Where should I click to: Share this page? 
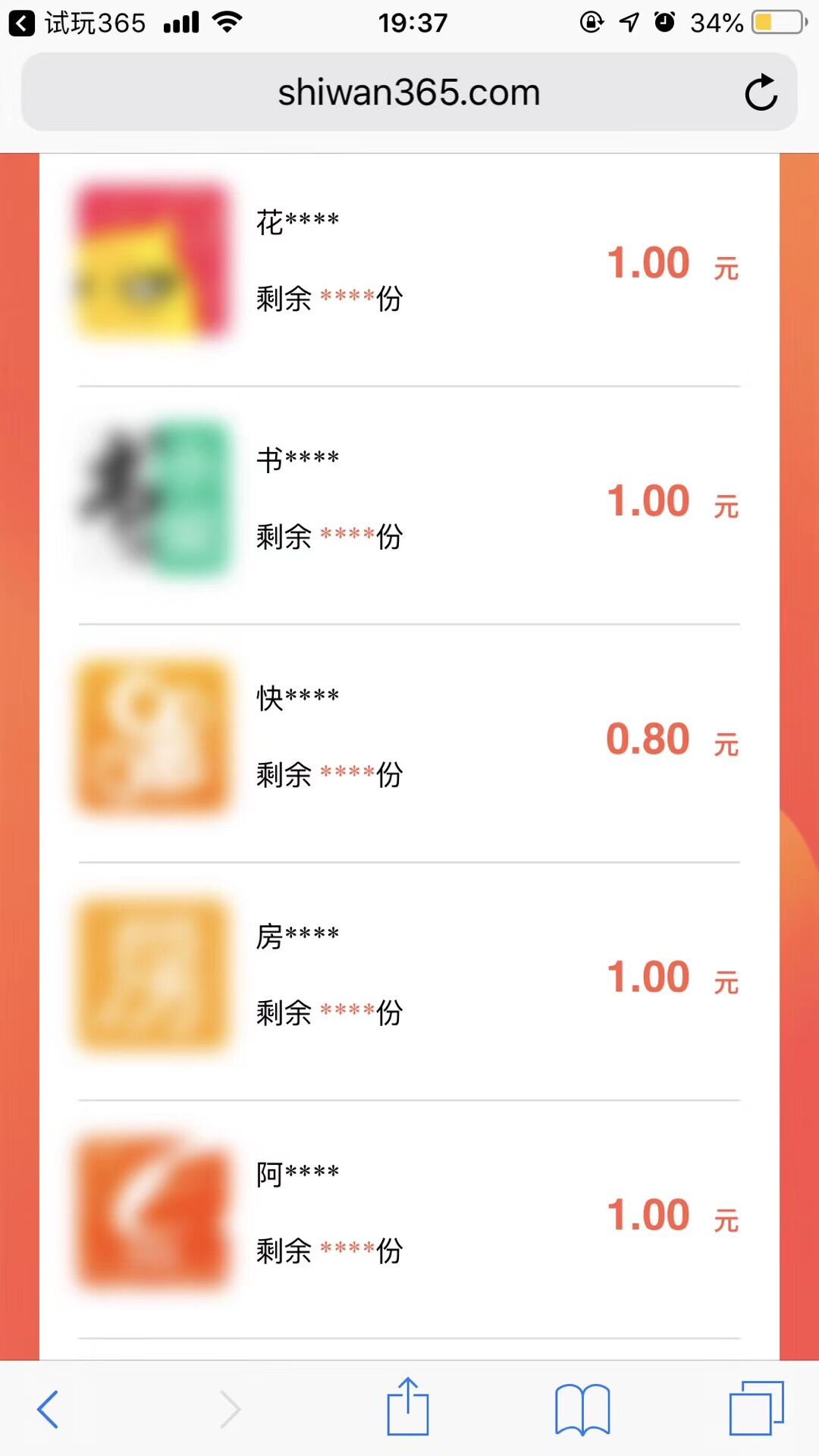coord(408,1407)
